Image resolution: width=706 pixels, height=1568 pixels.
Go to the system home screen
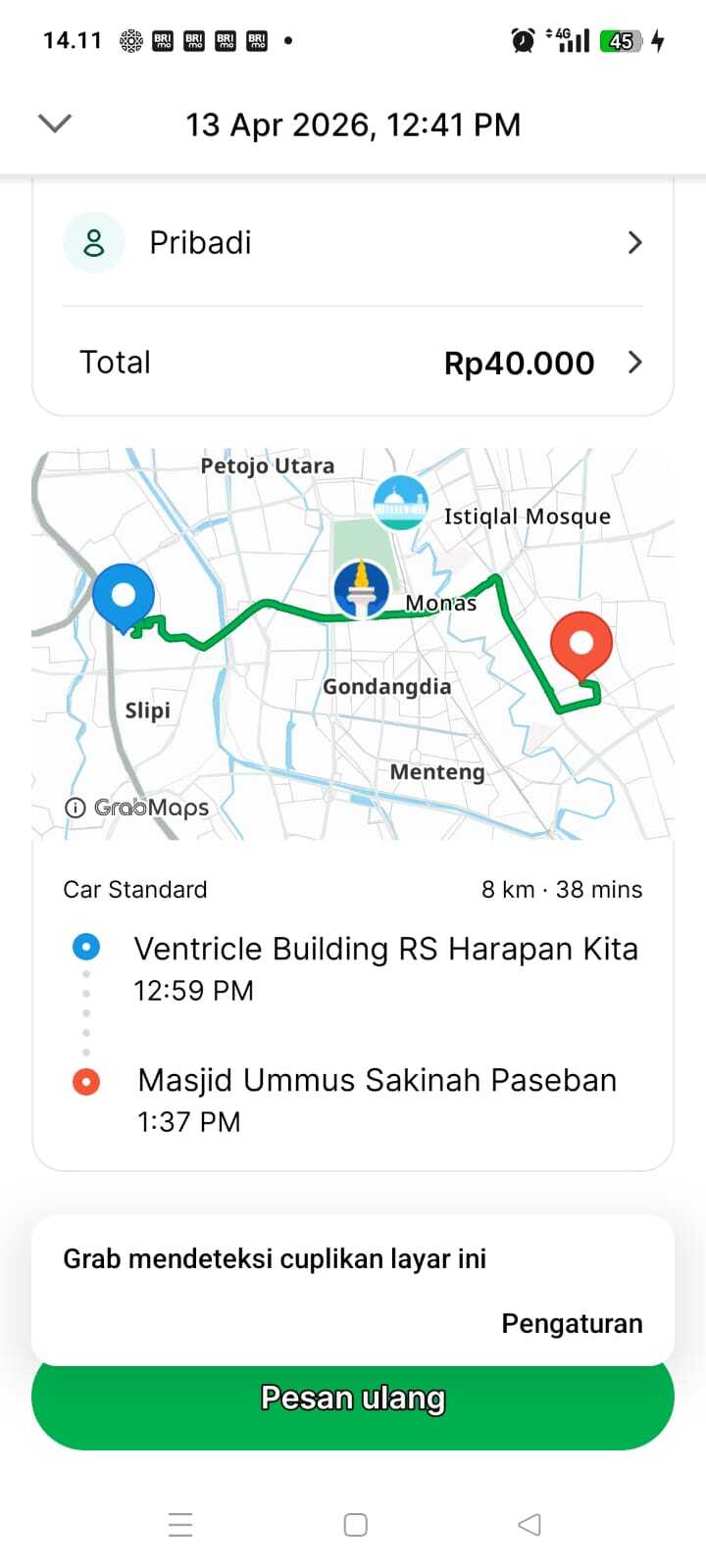pos(355,1524)
